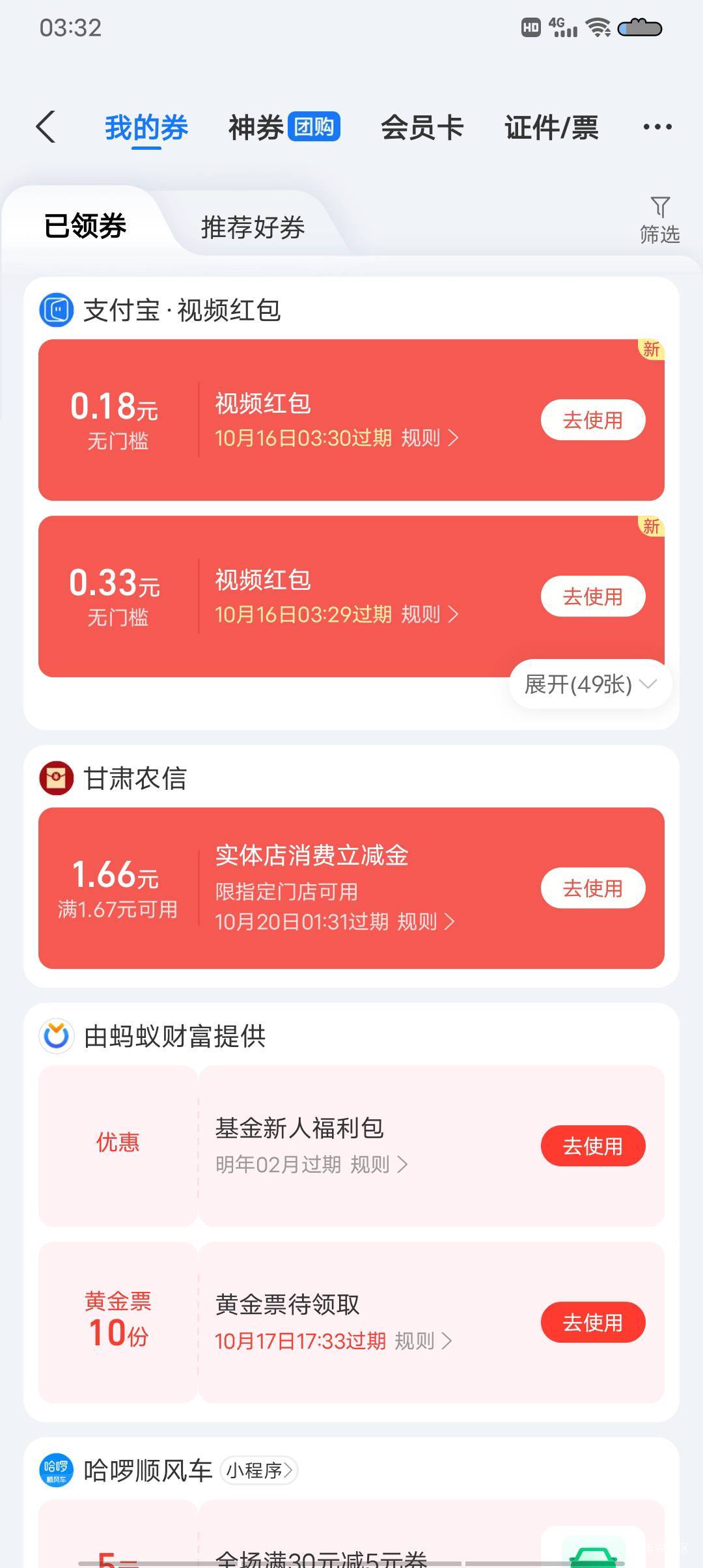The height and width of the screenshot is (1568, 703).
Task: Switch to the 神券 tab
Action: coord(283,127)
